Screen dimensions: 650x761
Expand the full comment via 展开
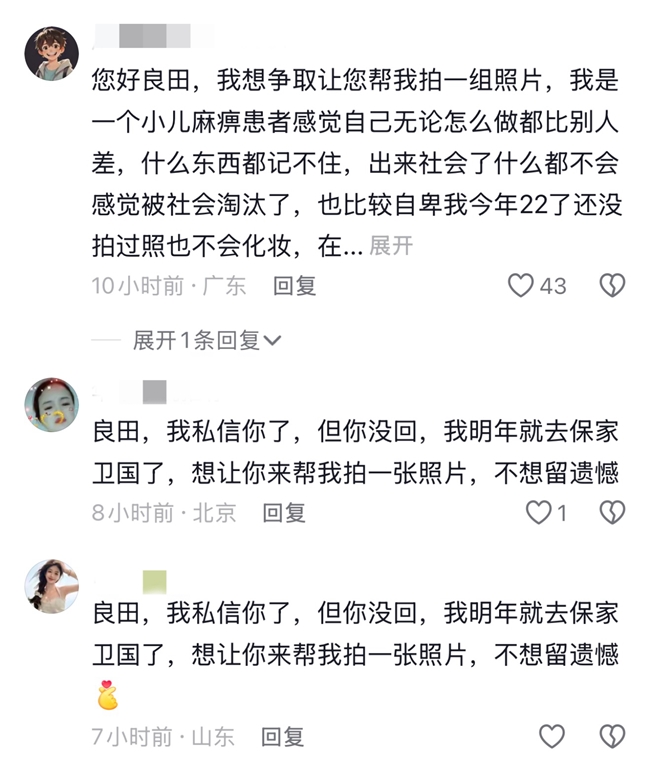point(391,245)
